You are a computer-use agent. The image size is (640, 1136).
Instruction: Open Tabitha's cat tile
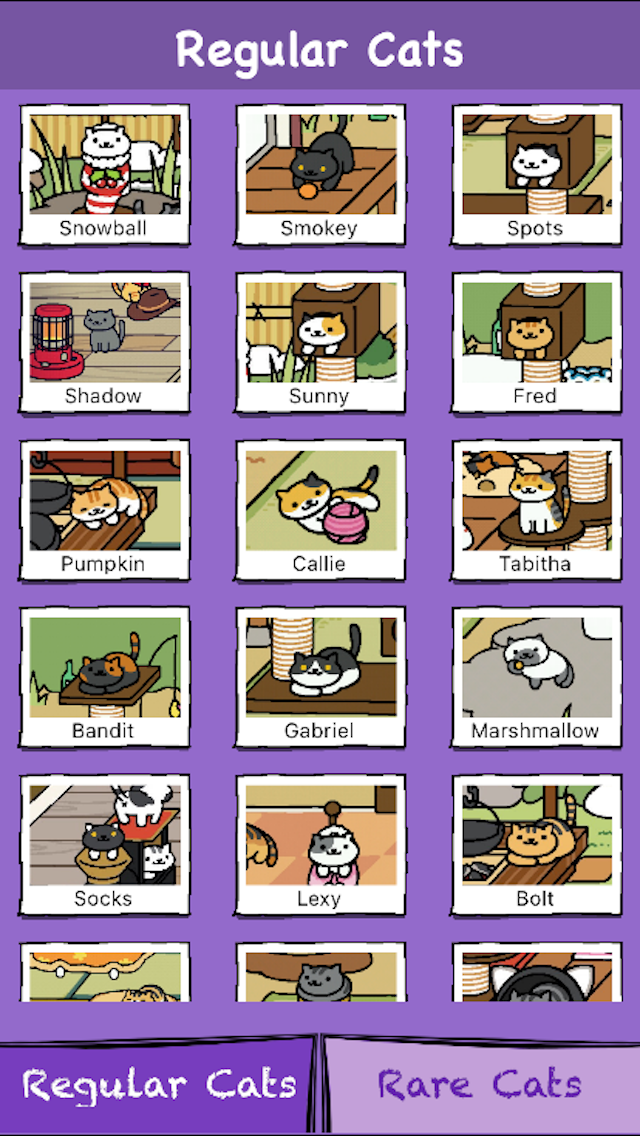pos(536,510)
